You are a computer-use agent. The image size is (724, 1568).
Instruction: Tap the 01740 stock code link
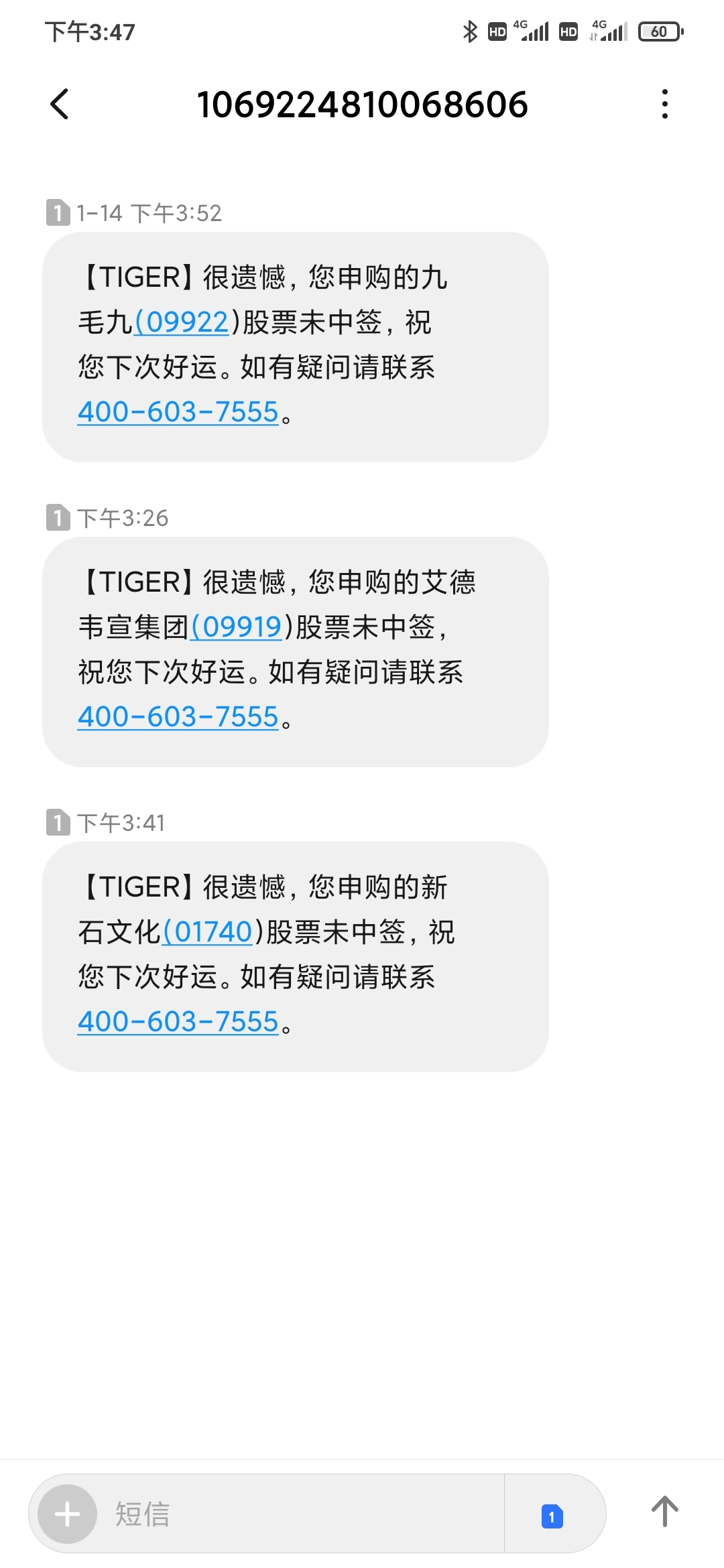pyautogui.click(x=208, y=932)
